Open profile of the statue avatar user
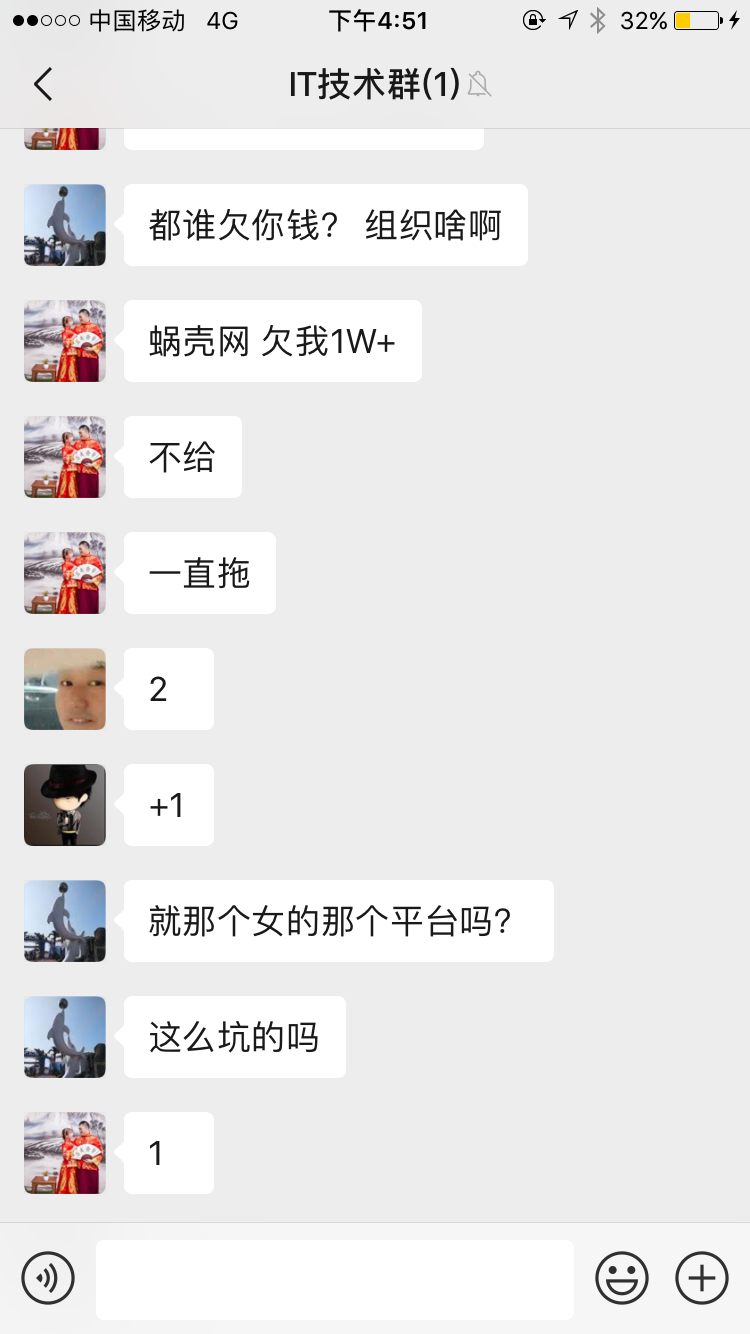 [x=64, y=224]
